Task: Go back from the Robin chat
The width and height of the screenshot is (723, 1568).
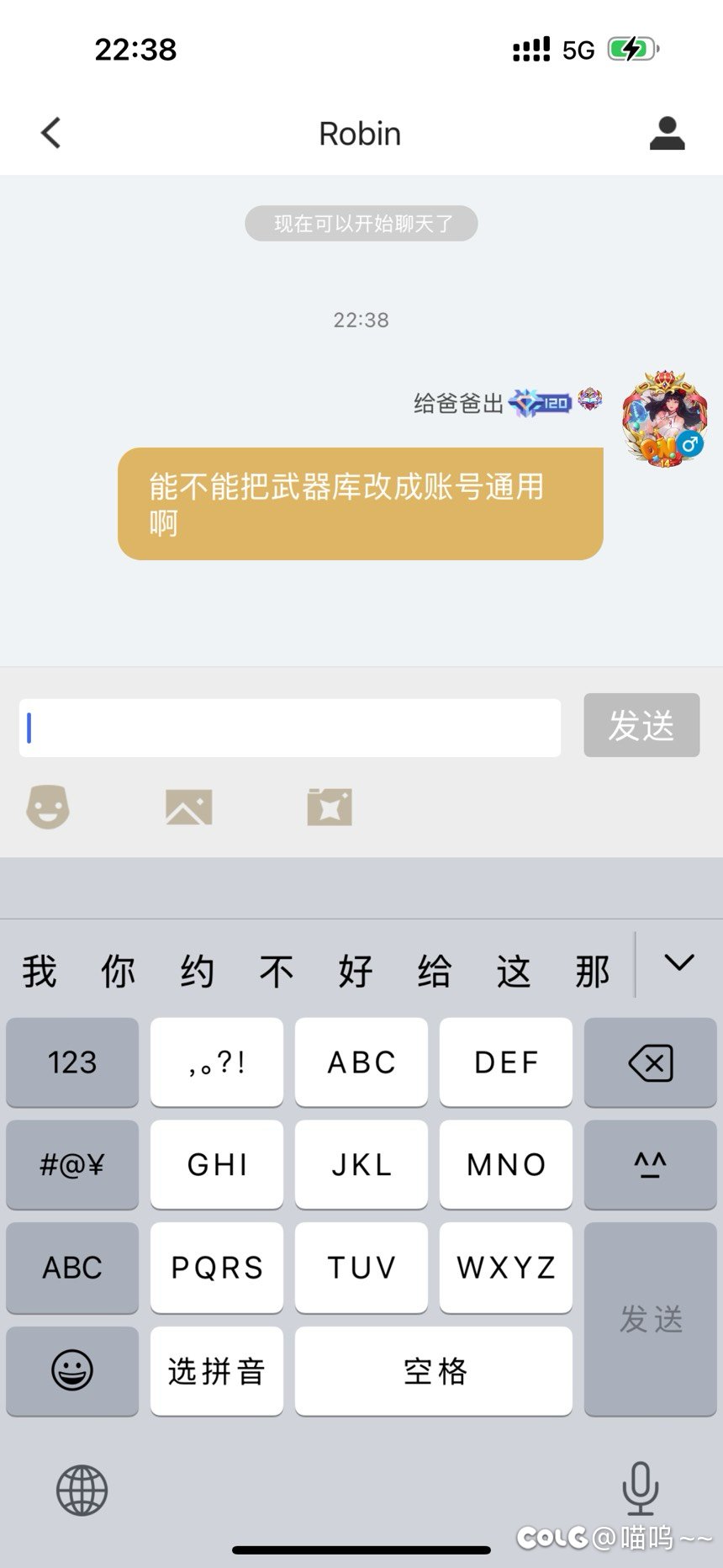Action: tap(51, 133)
